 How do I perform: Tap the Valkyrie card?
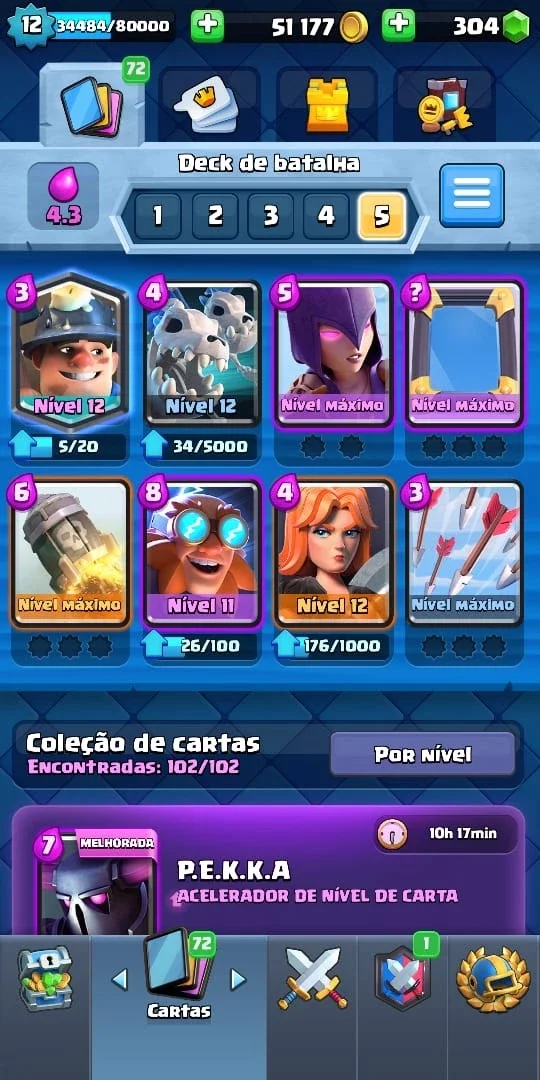point(333,553)
